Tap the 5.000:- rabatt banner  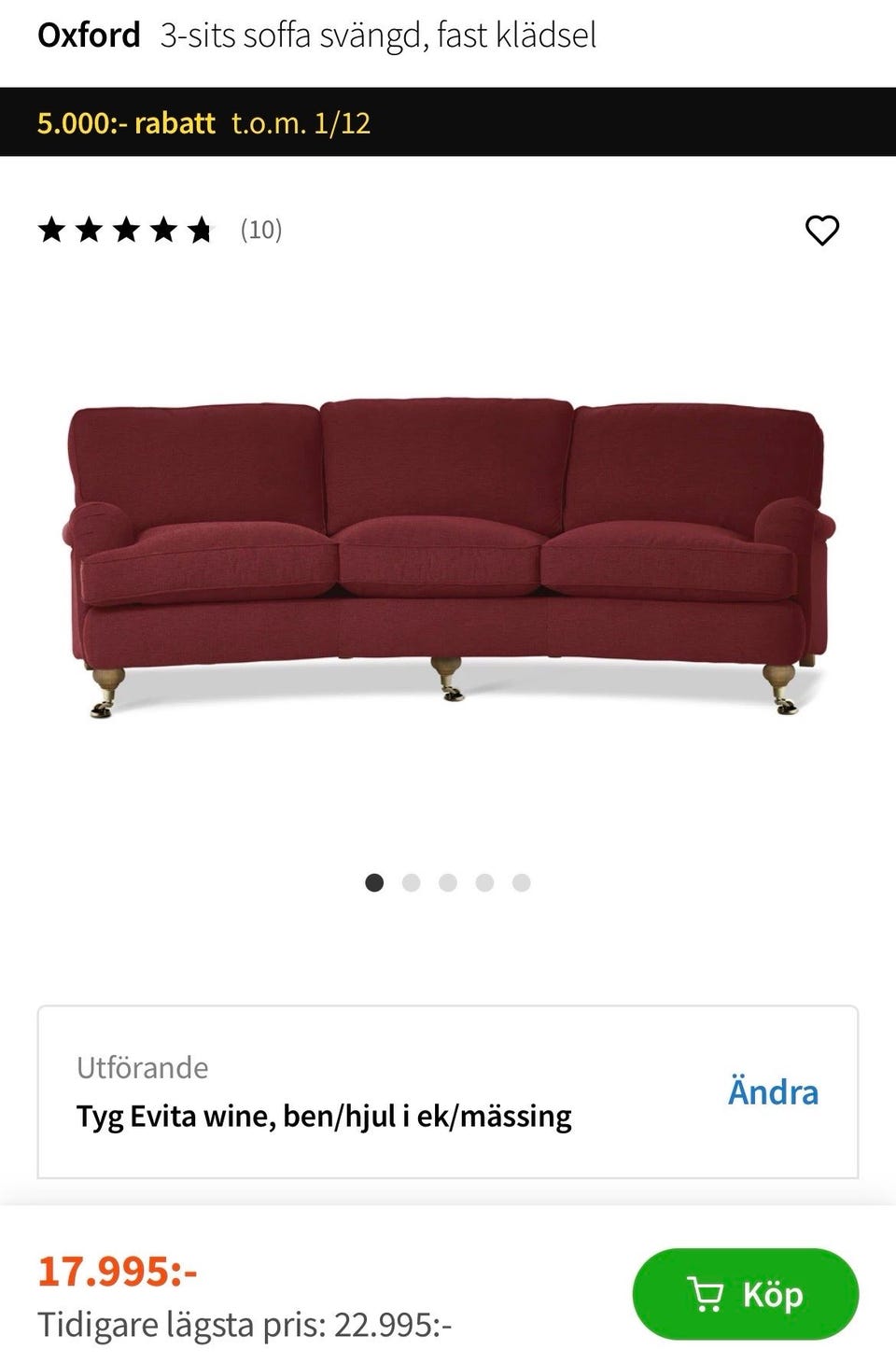126,121
